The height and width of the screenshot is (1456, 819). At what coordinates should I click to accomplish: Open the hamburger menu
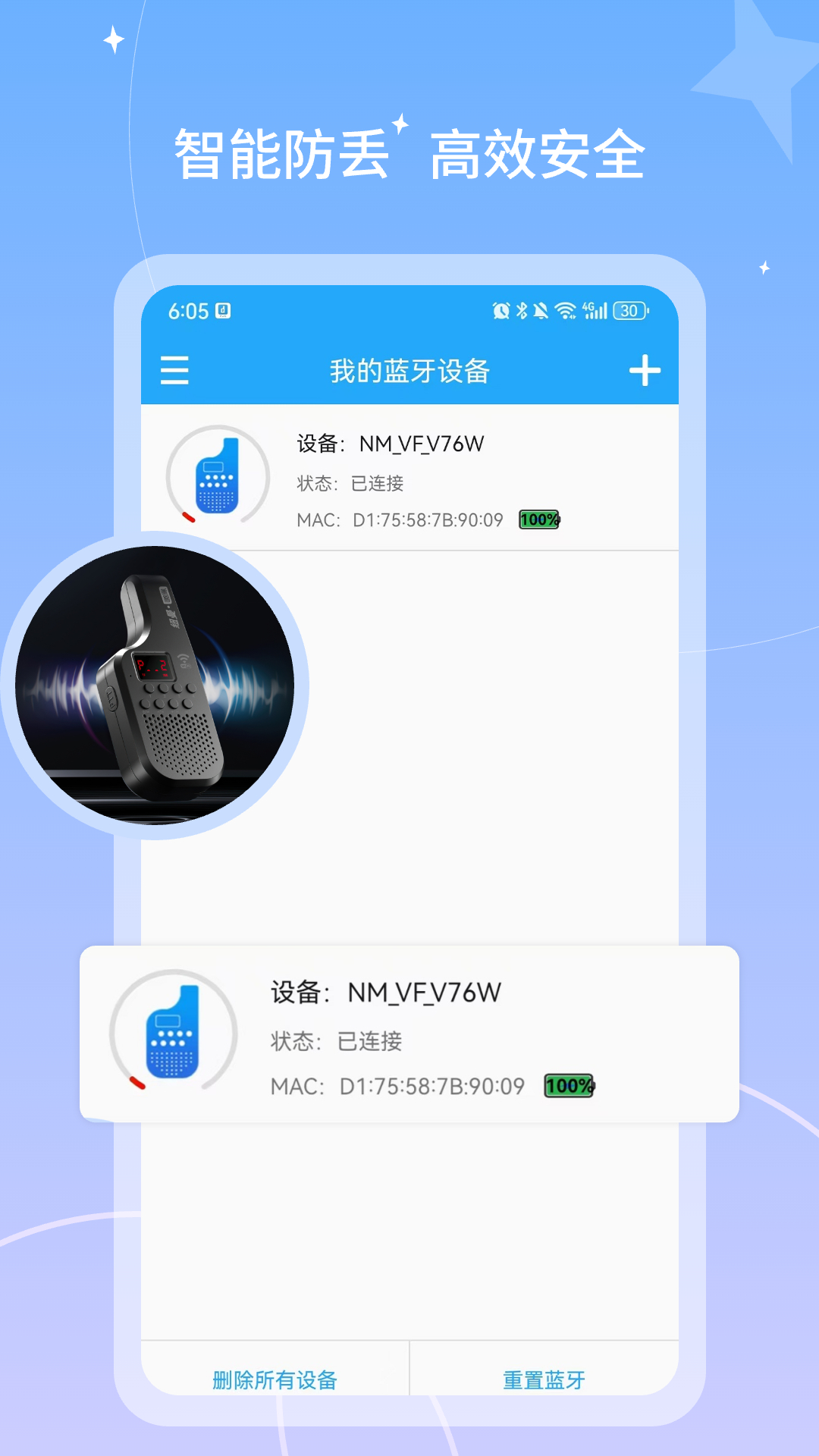pos(174,371)
